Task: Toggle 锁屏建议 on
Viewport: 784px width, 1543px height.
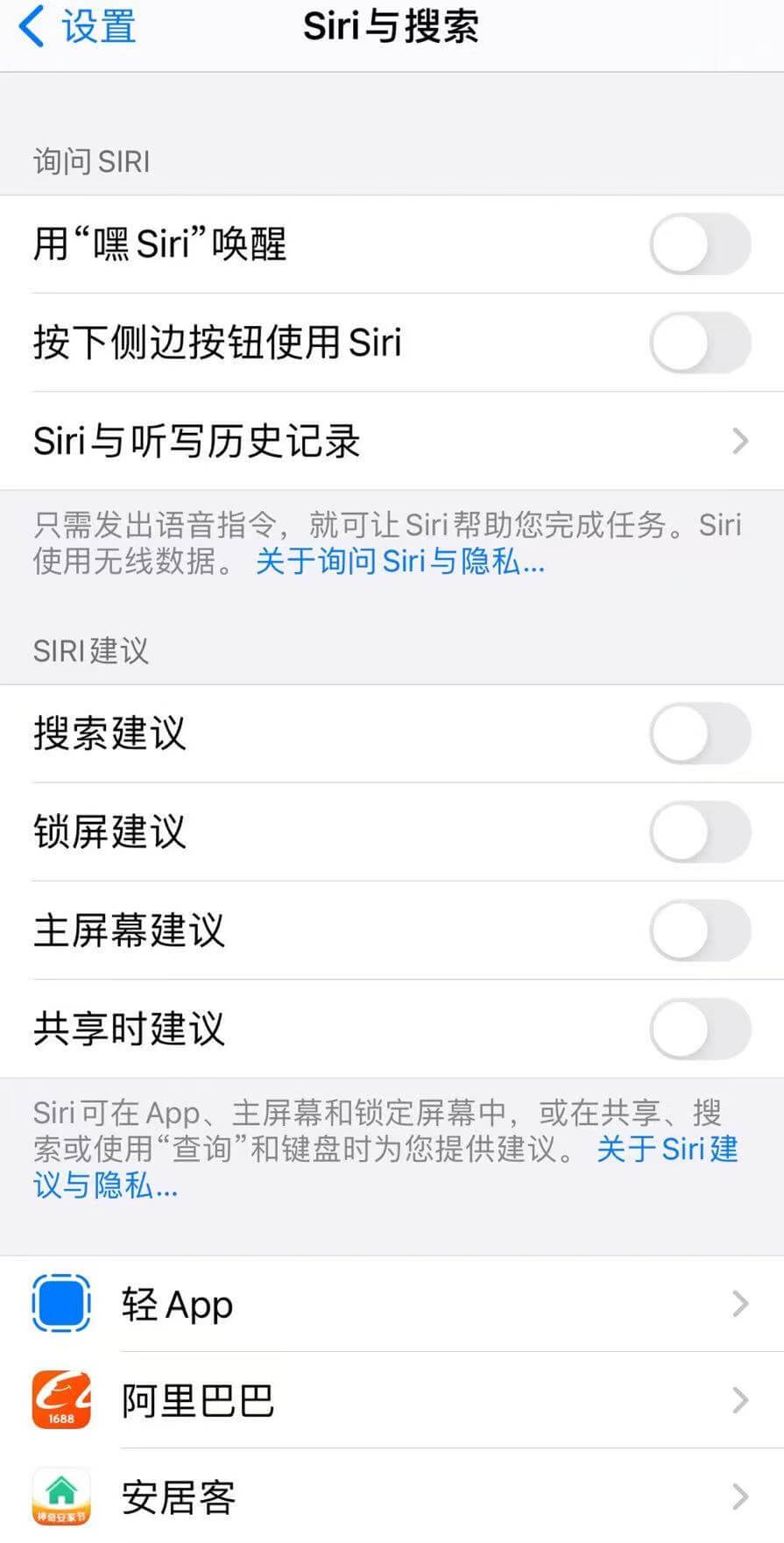Action: tap(699, 832)
